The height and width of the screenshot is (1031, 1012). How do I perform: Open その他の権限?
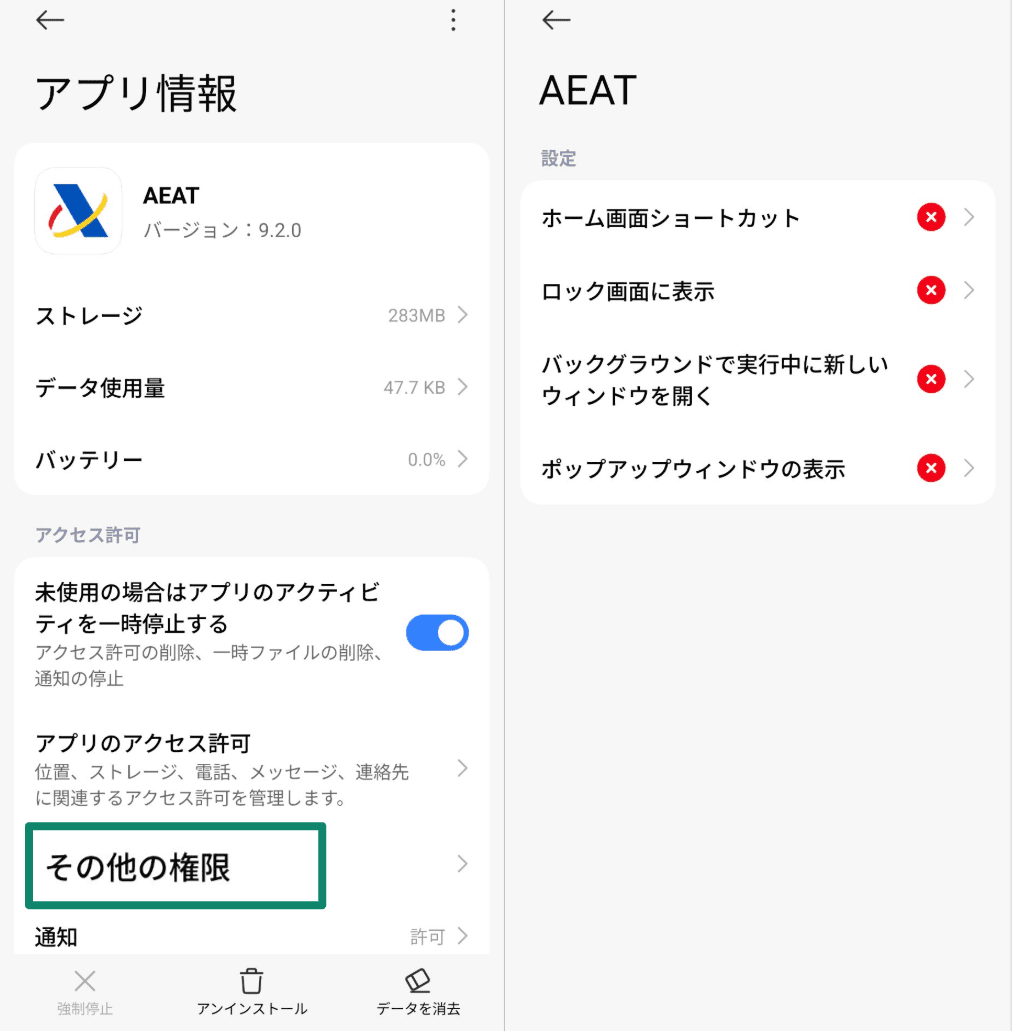[252, 866]
